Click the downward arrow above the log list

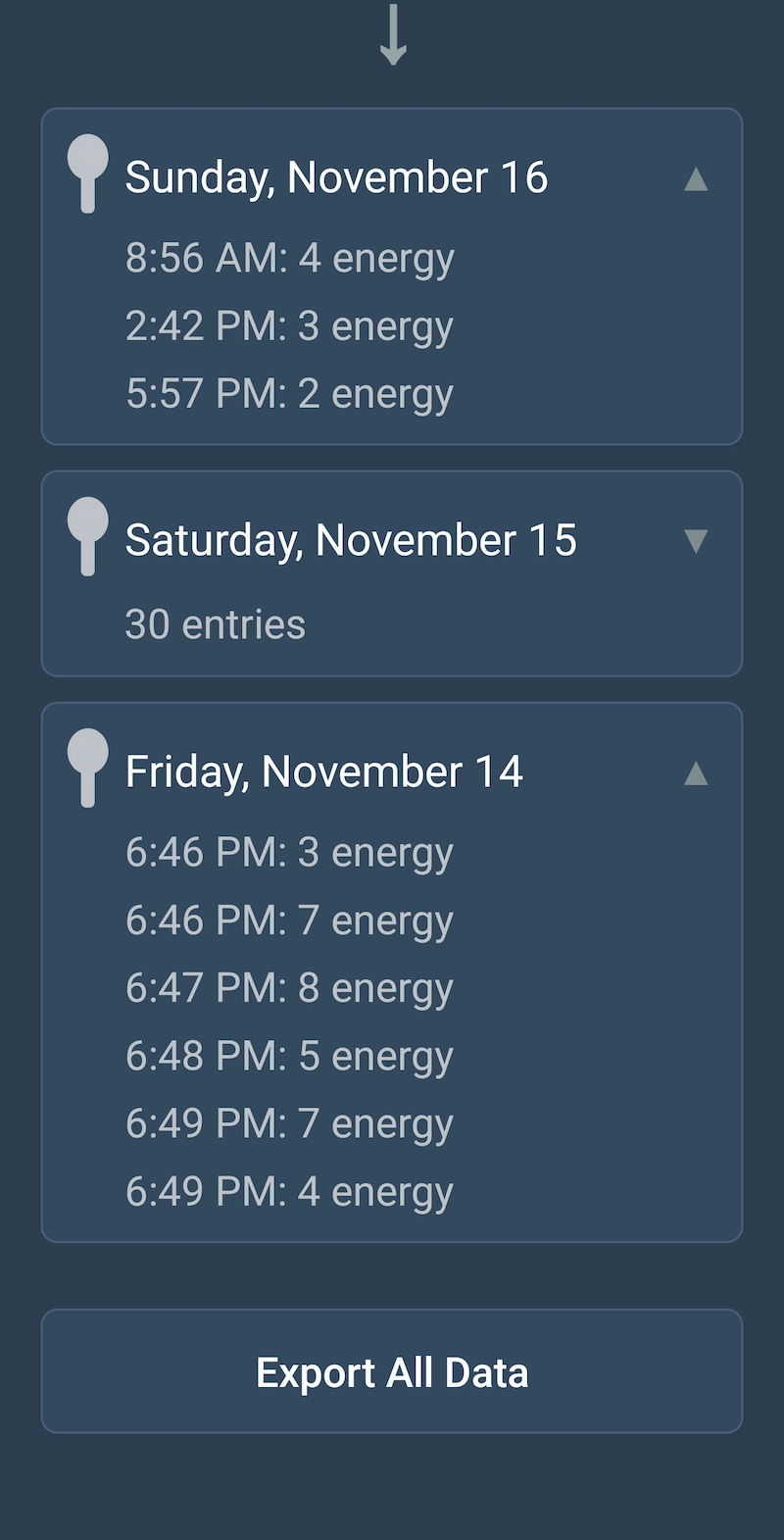point(392,34)
